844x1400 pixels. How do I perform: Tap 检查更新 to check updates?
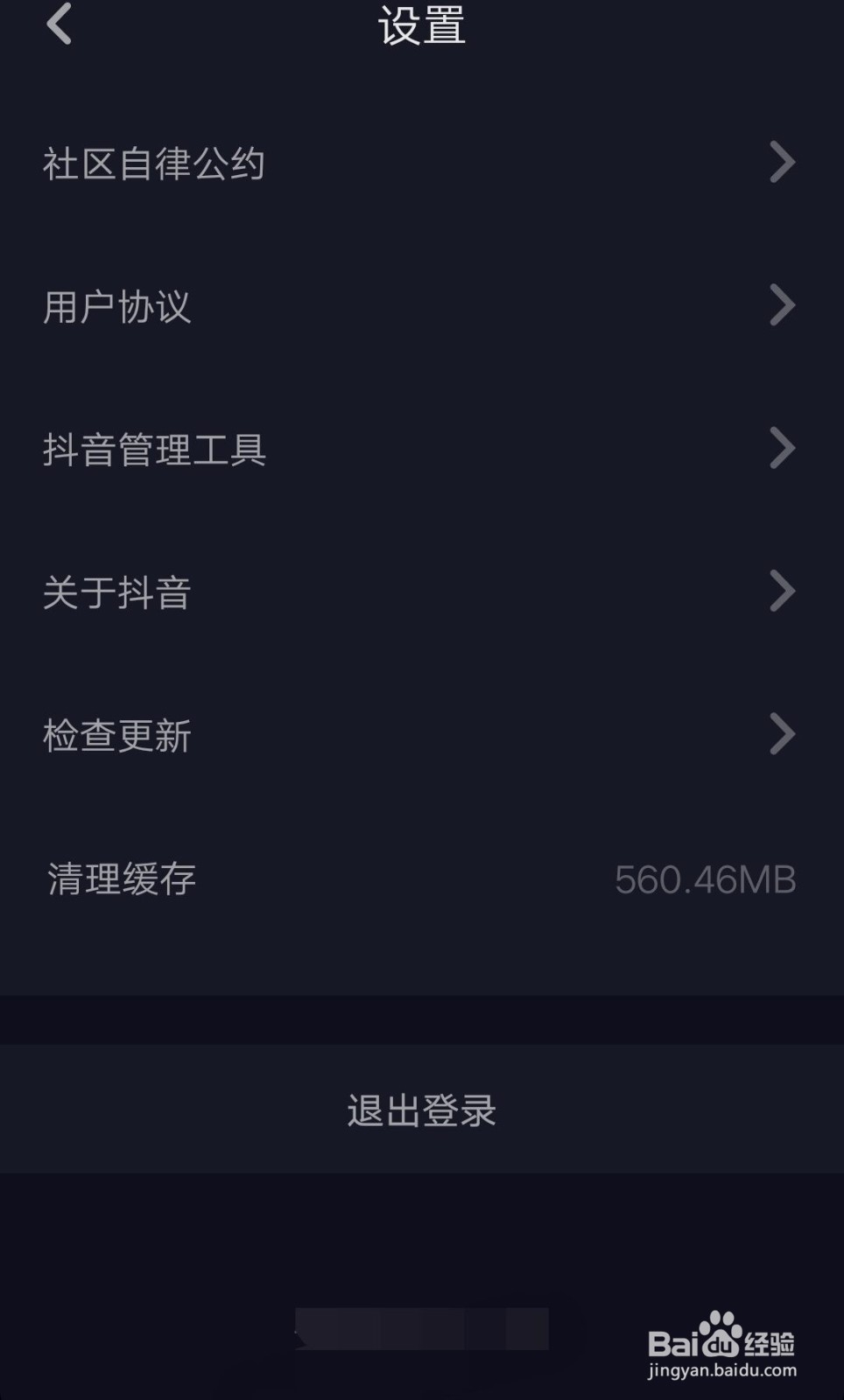(118, 736)
